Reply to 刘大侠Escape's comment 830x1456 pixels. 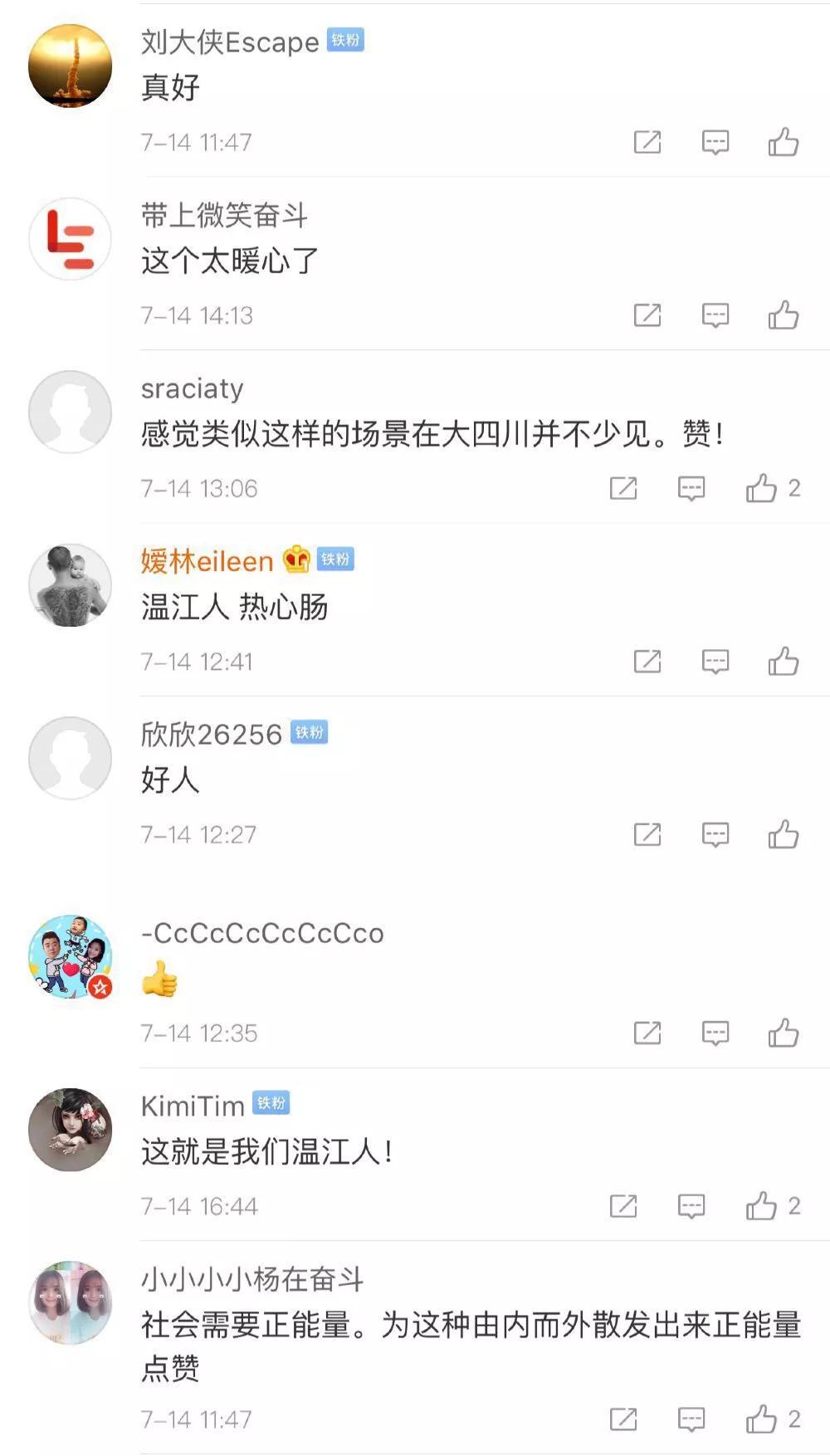715,143
